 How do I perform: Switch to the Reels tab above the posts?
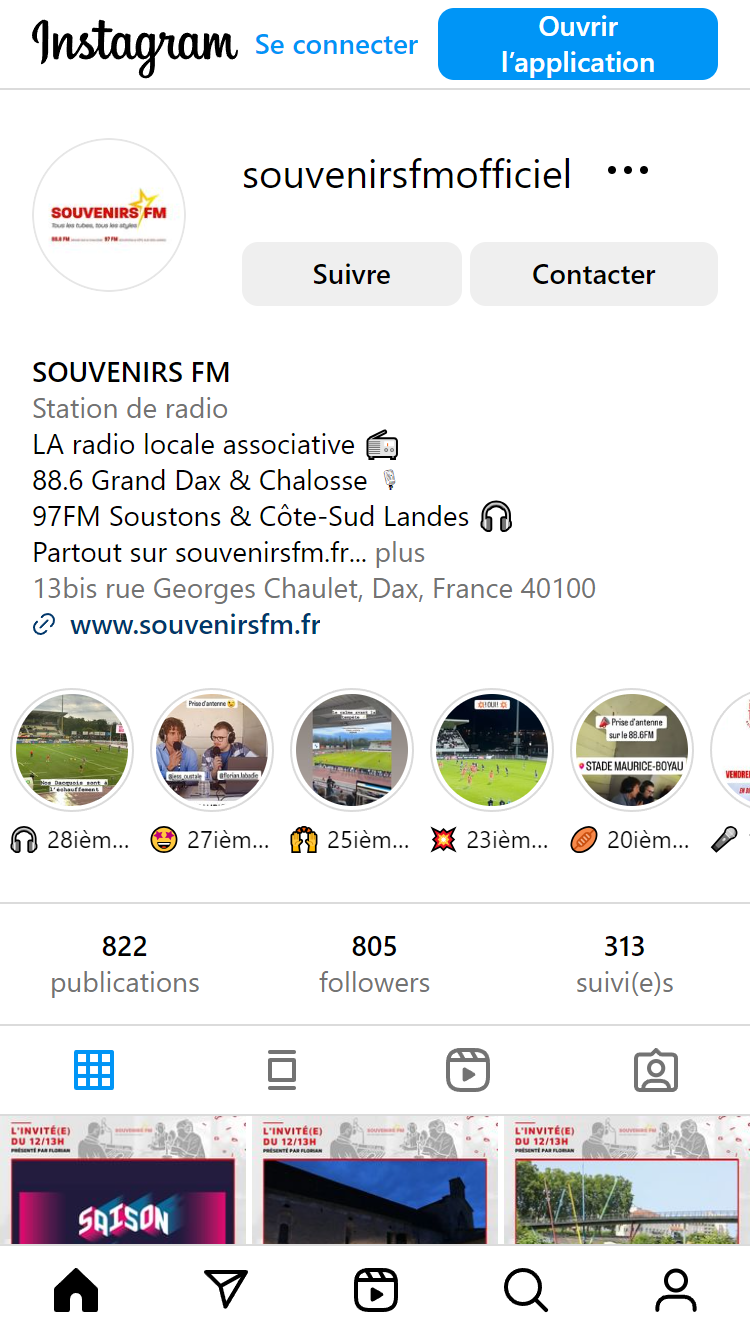pos(468,1069)
